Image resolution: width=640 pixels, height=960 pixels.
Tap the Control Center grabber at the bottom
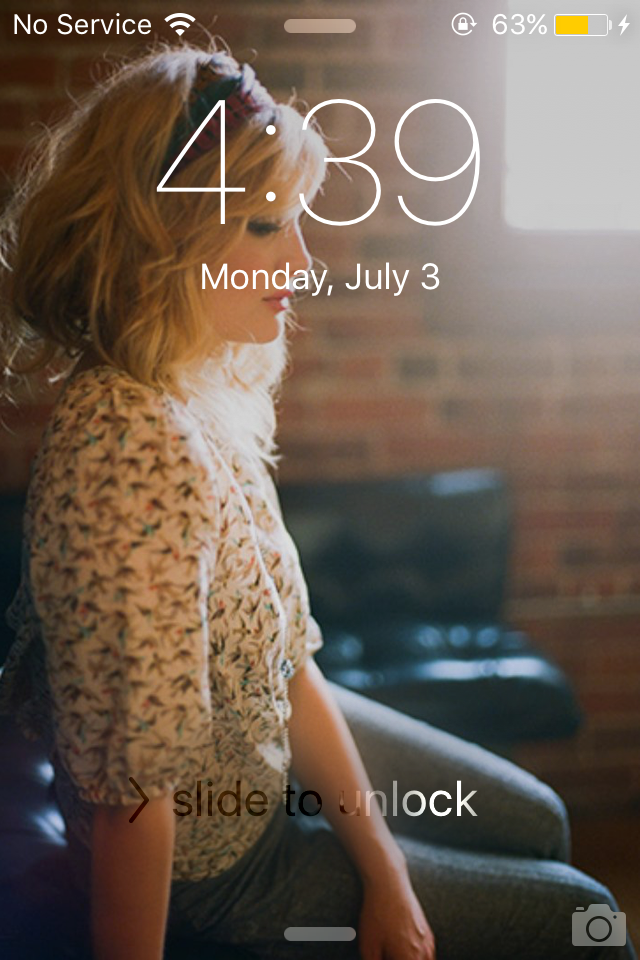point(320,933)
